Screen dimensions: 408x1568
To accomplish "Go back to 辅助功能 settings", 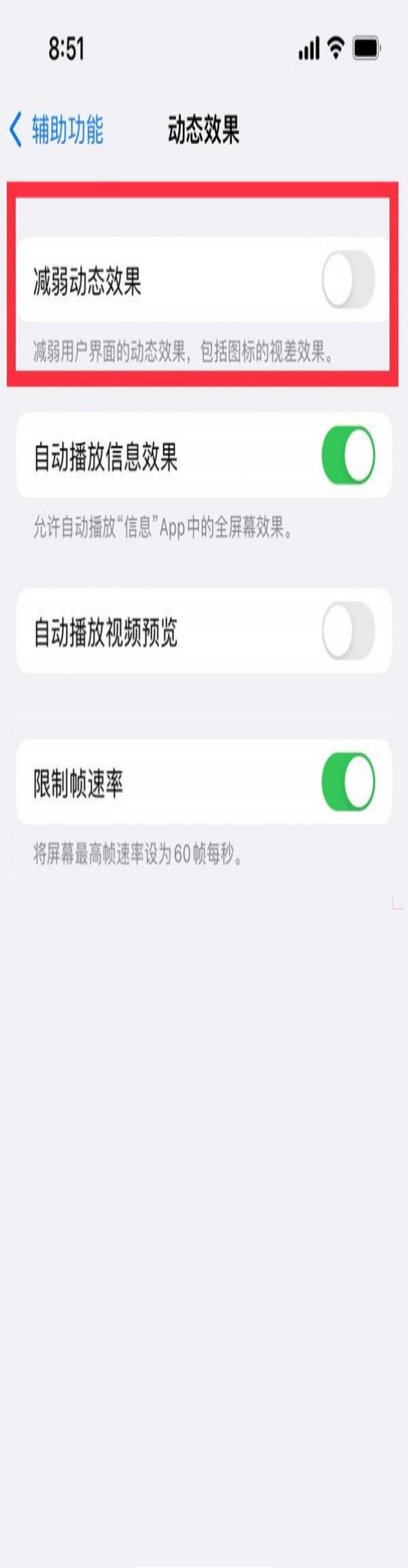I will 57,129.
